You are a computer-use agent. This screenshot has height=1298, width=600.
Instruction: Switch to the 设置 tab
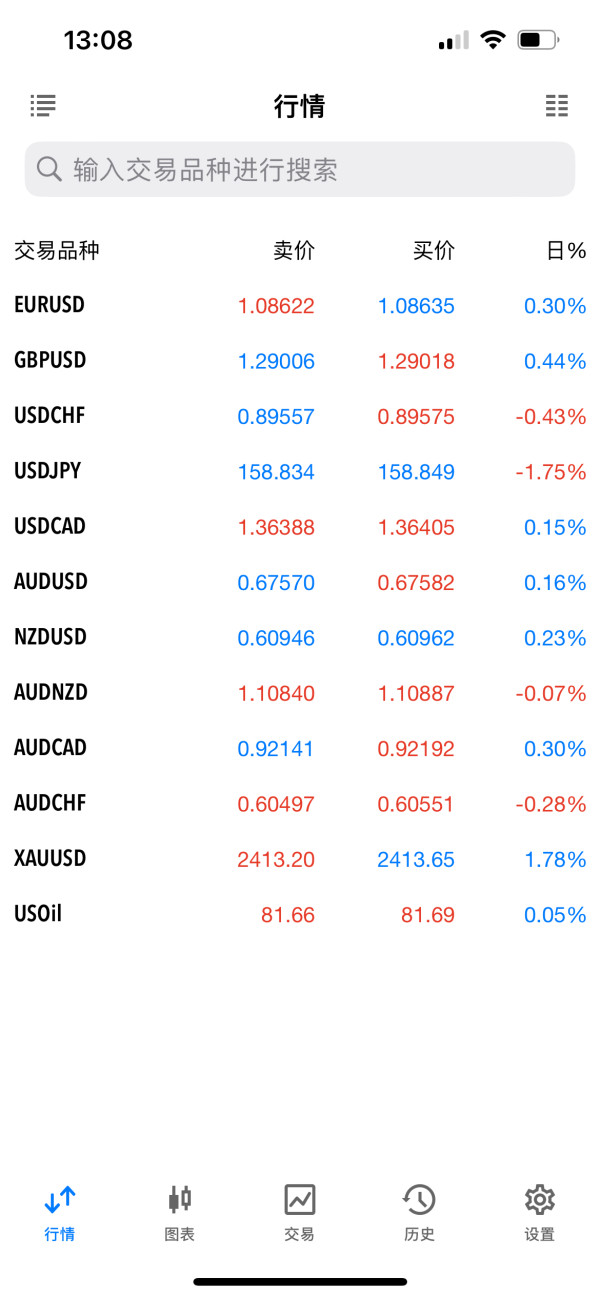539,1211
